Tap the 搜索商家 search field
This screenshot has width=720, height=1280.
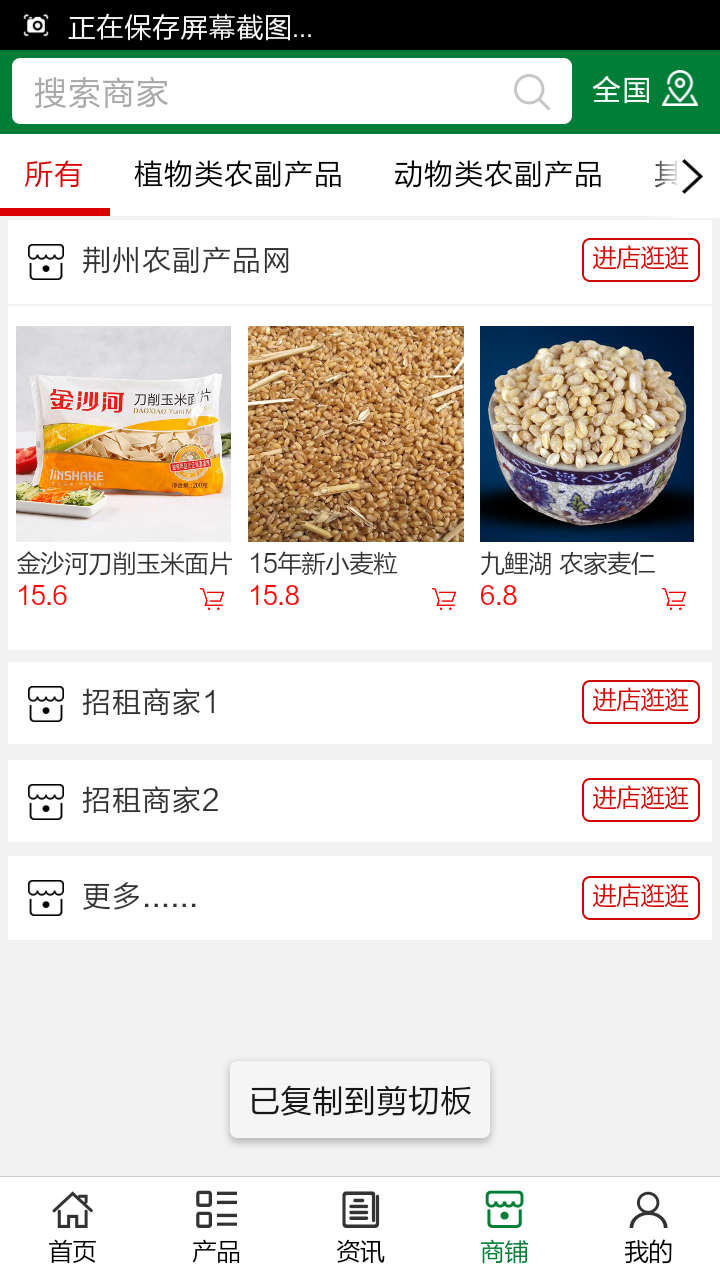click(270, 92)
